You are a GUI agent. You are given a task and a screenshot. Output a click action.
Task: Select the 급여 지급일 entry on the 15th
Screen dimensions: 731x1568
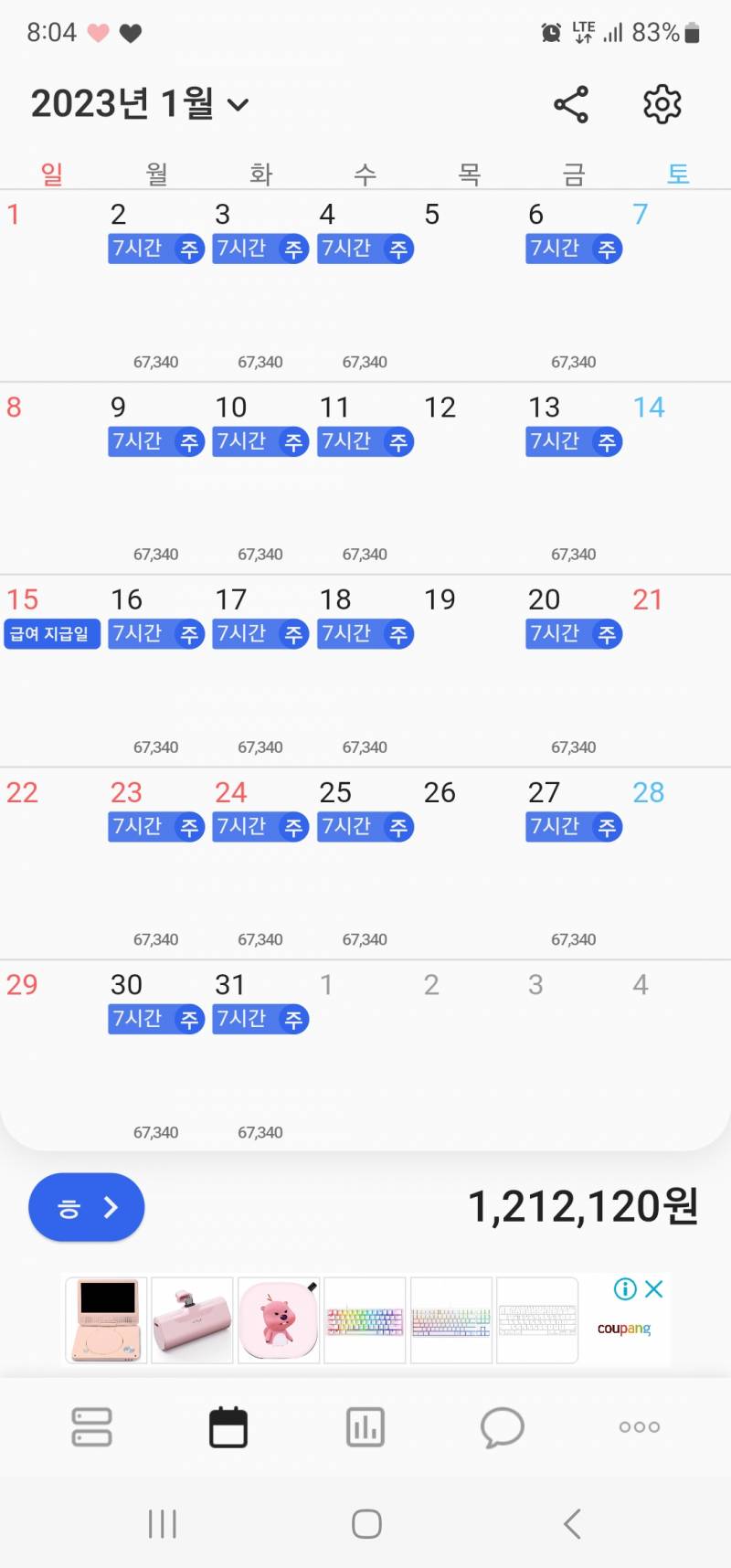(51, 634)
